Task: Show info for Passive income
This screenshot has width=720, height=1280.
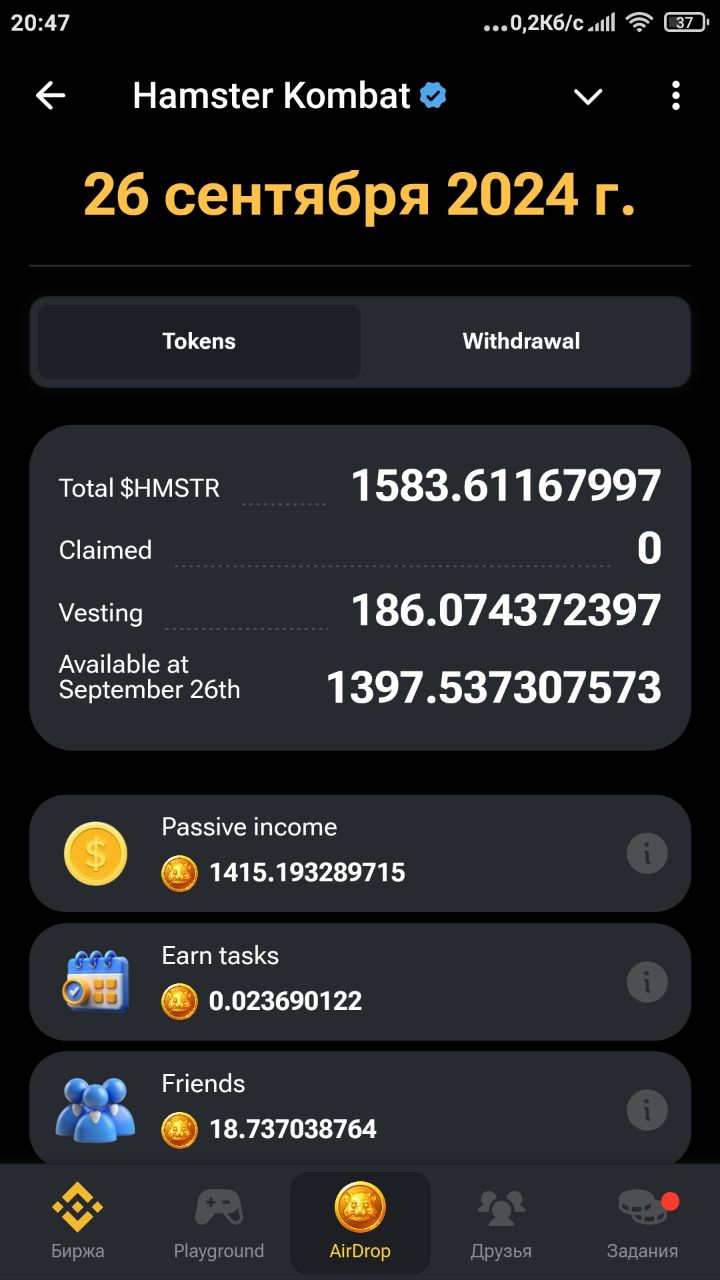Action: [647, 854]
